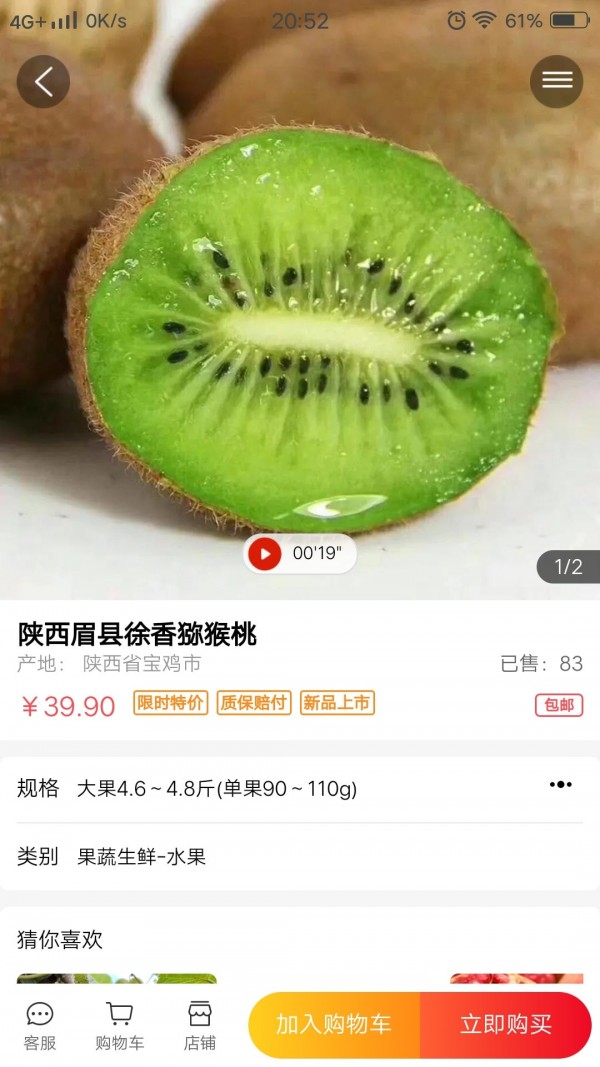Go back using the arrow icon
Image resolution: width=600 pixels, height=1067 pixels.
(43, 82)
